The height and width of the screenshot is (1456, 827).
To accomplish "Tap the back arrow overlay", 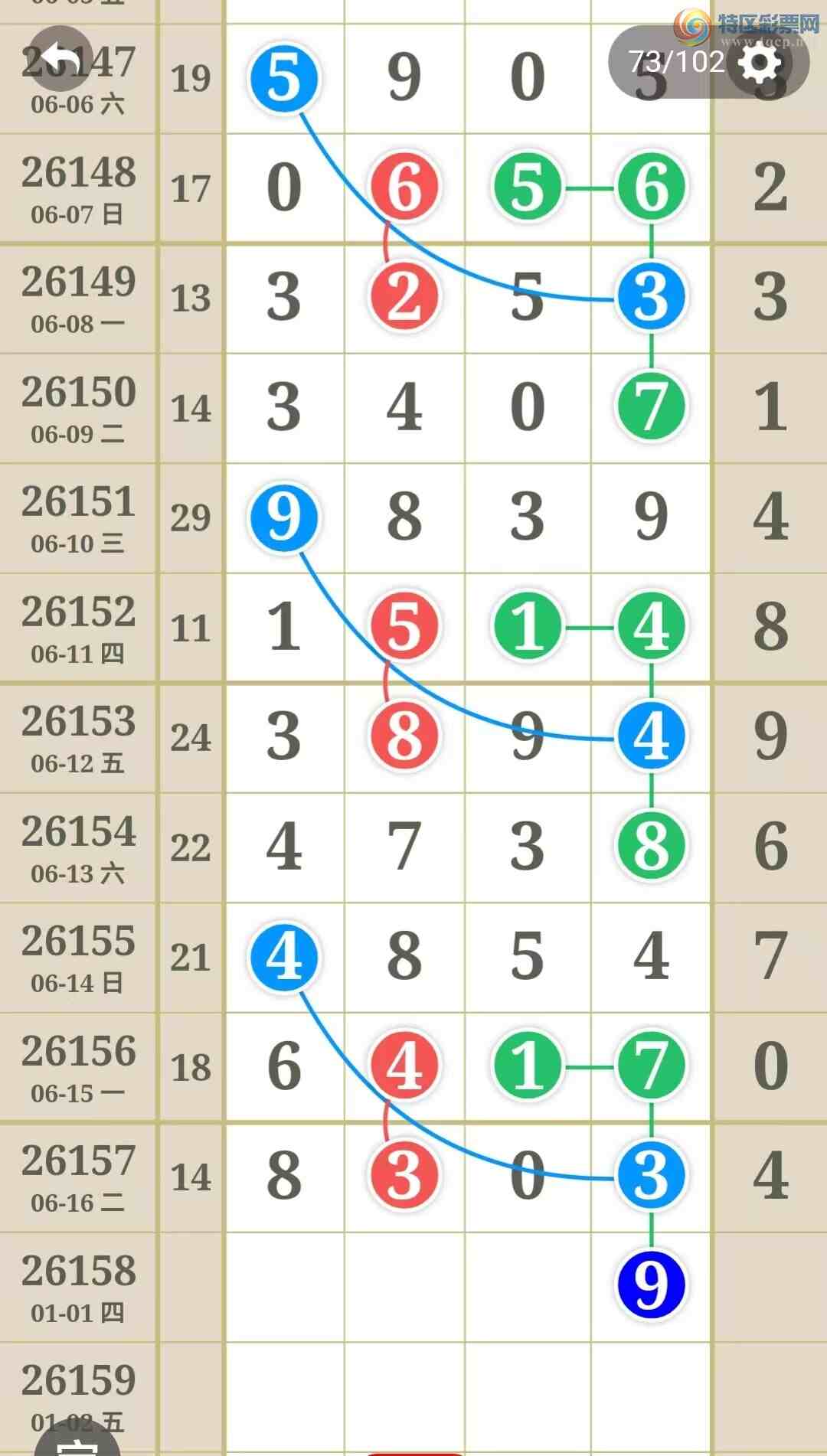I will [x=60, y=59].
